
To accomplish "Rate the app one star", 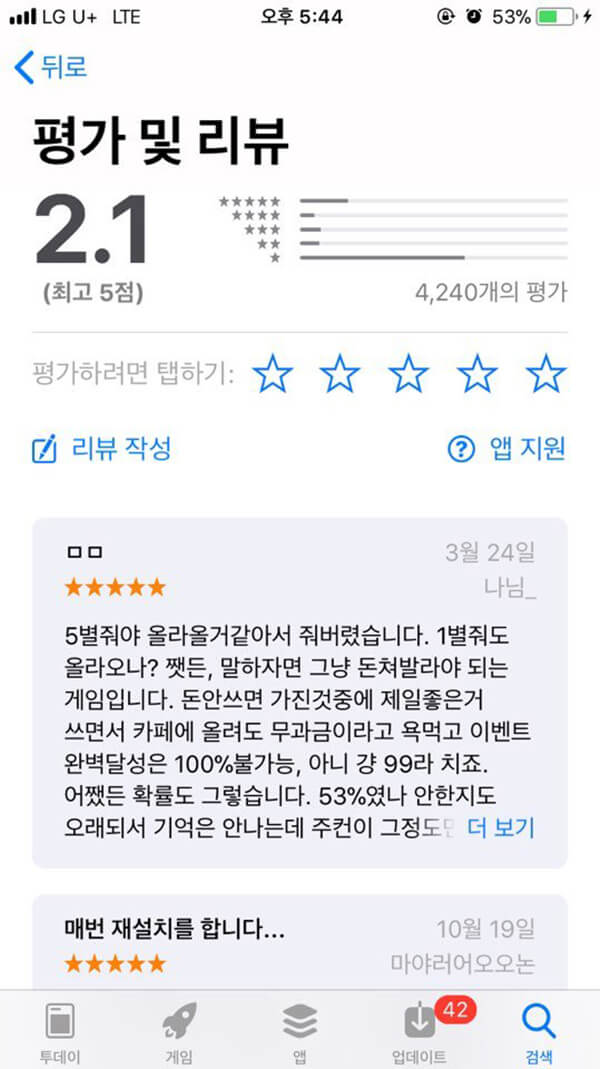I will (272, 375).
